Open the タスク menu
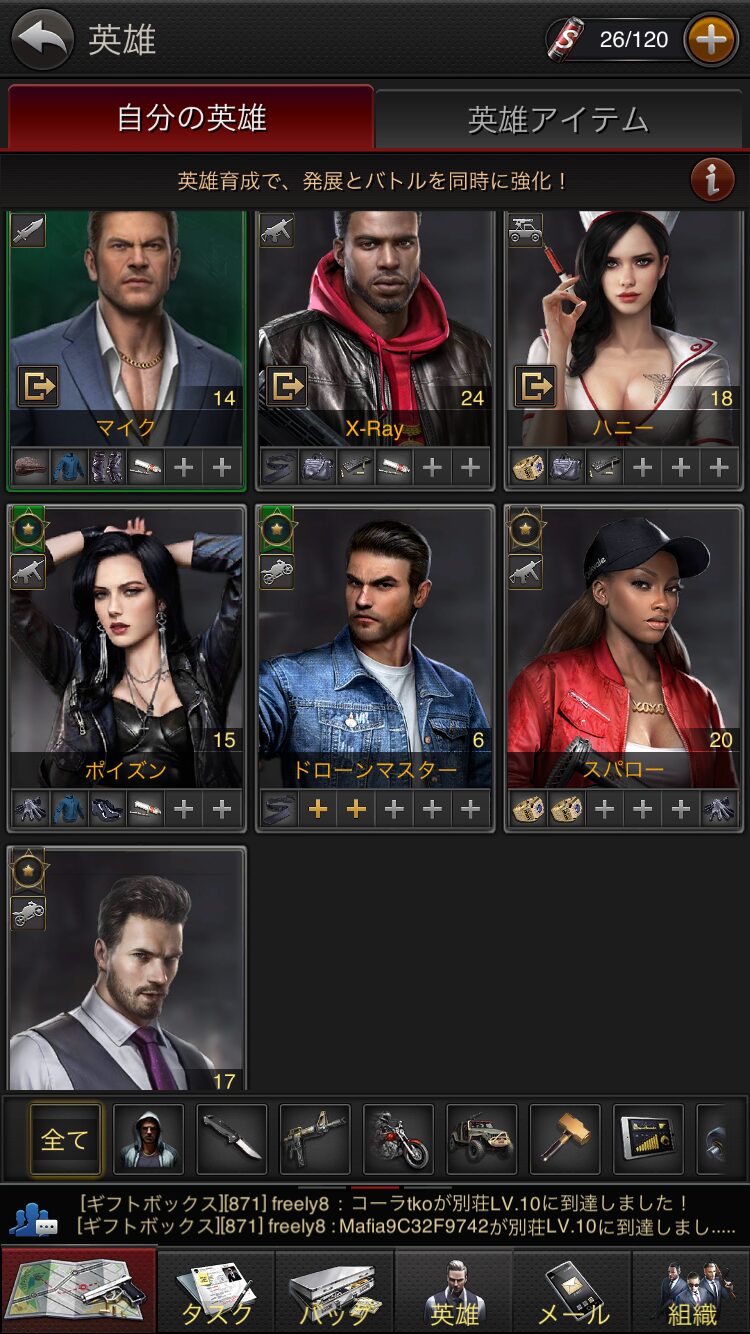Viewport: 750px width, 1334px height. [x=216, y=1292]
